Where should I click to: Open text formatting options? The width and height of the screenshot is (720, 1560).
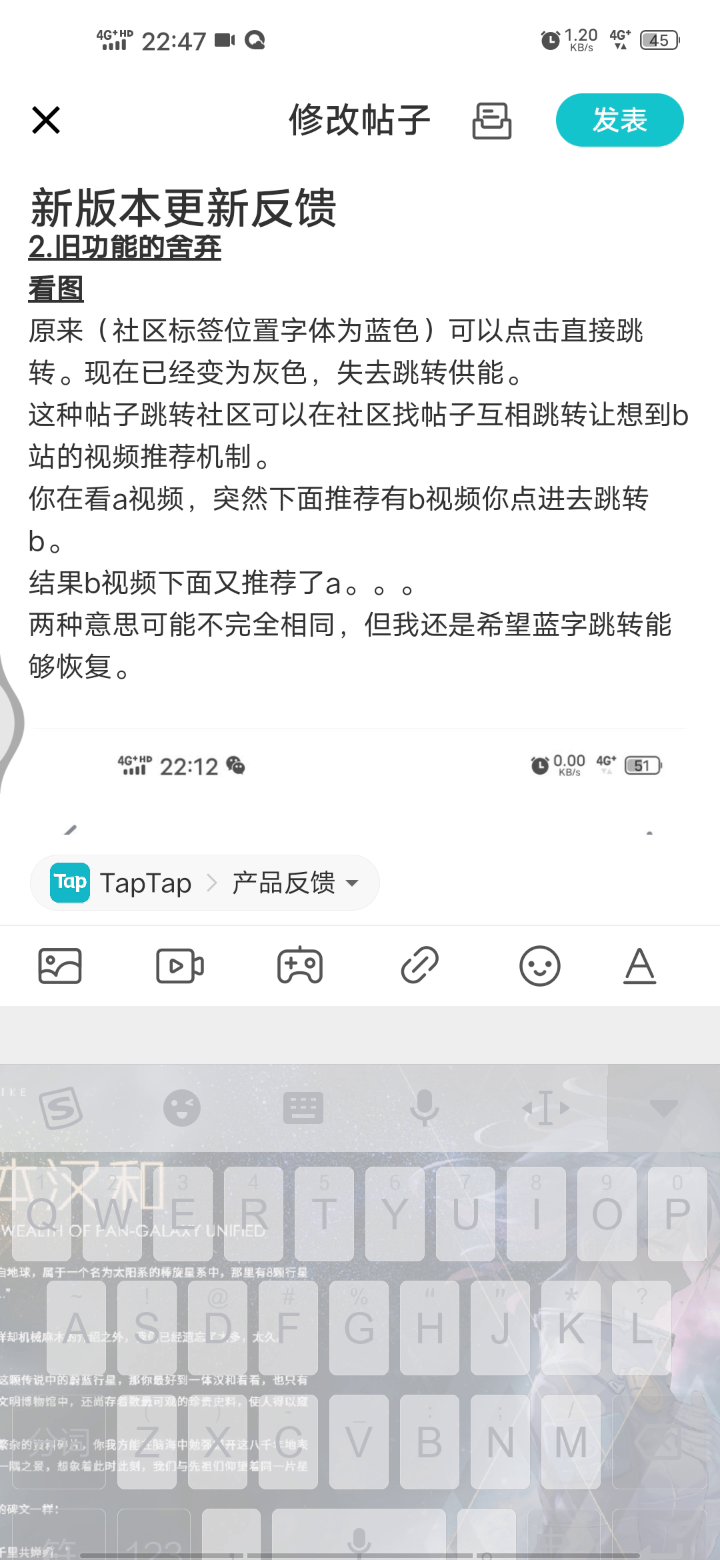pos(639,966)
